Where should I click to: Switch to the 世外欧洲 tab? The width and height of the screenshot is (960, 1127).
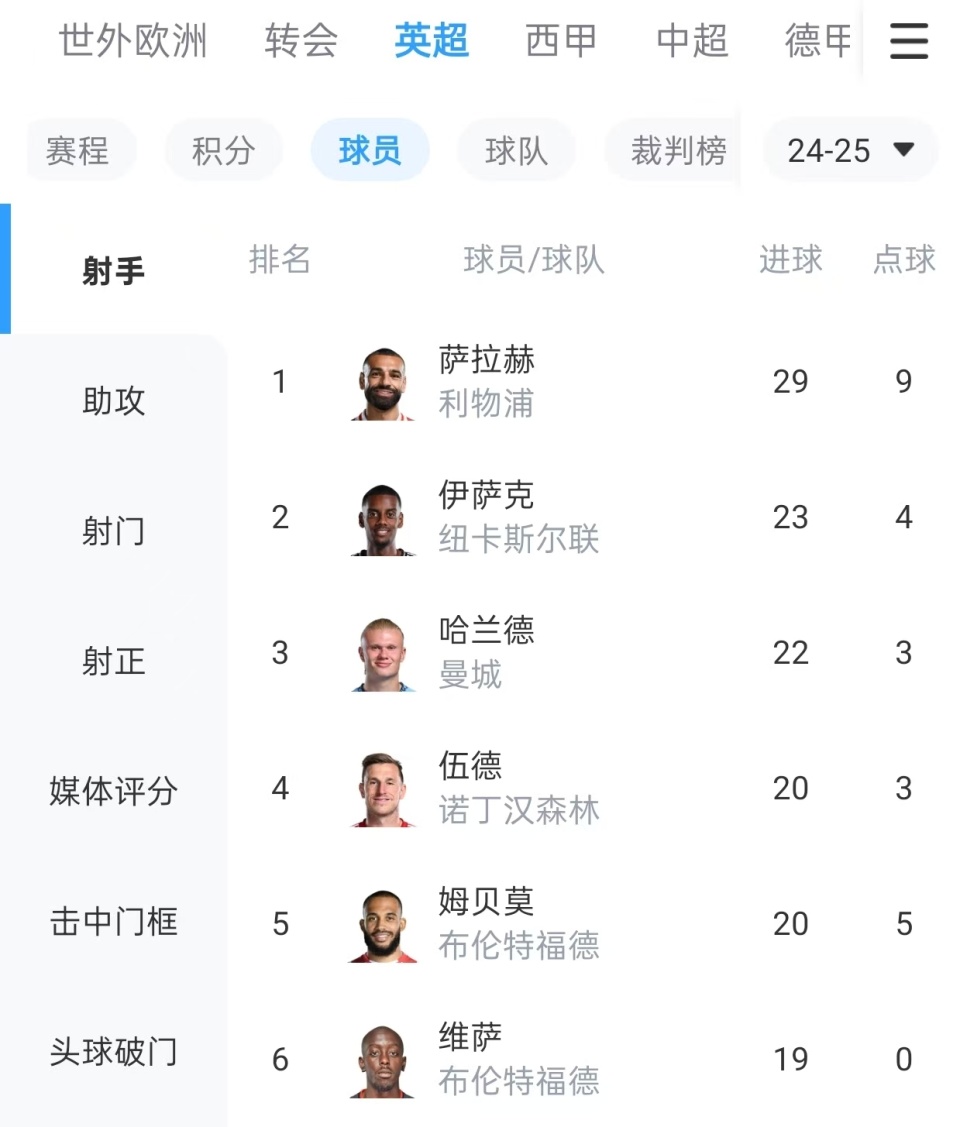[133, 42]
